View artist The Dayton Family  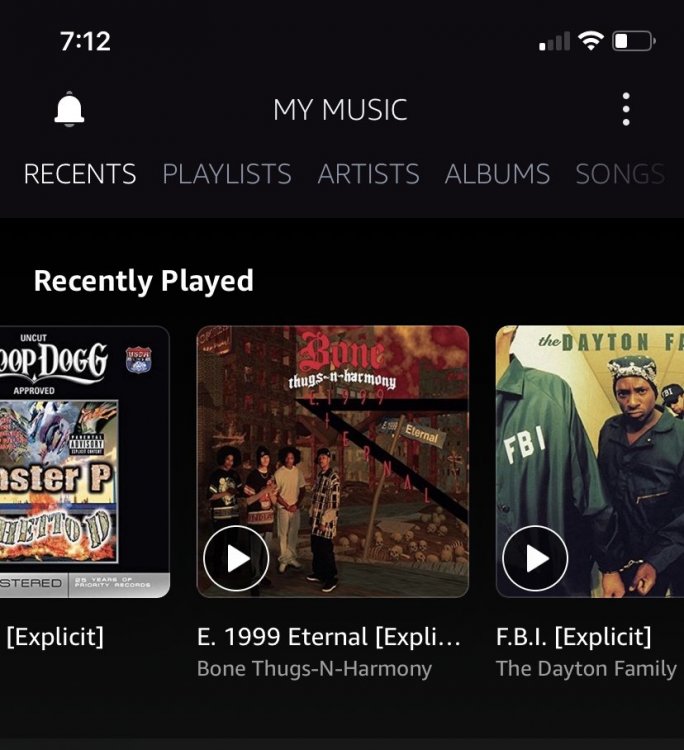tap(586, 669)
